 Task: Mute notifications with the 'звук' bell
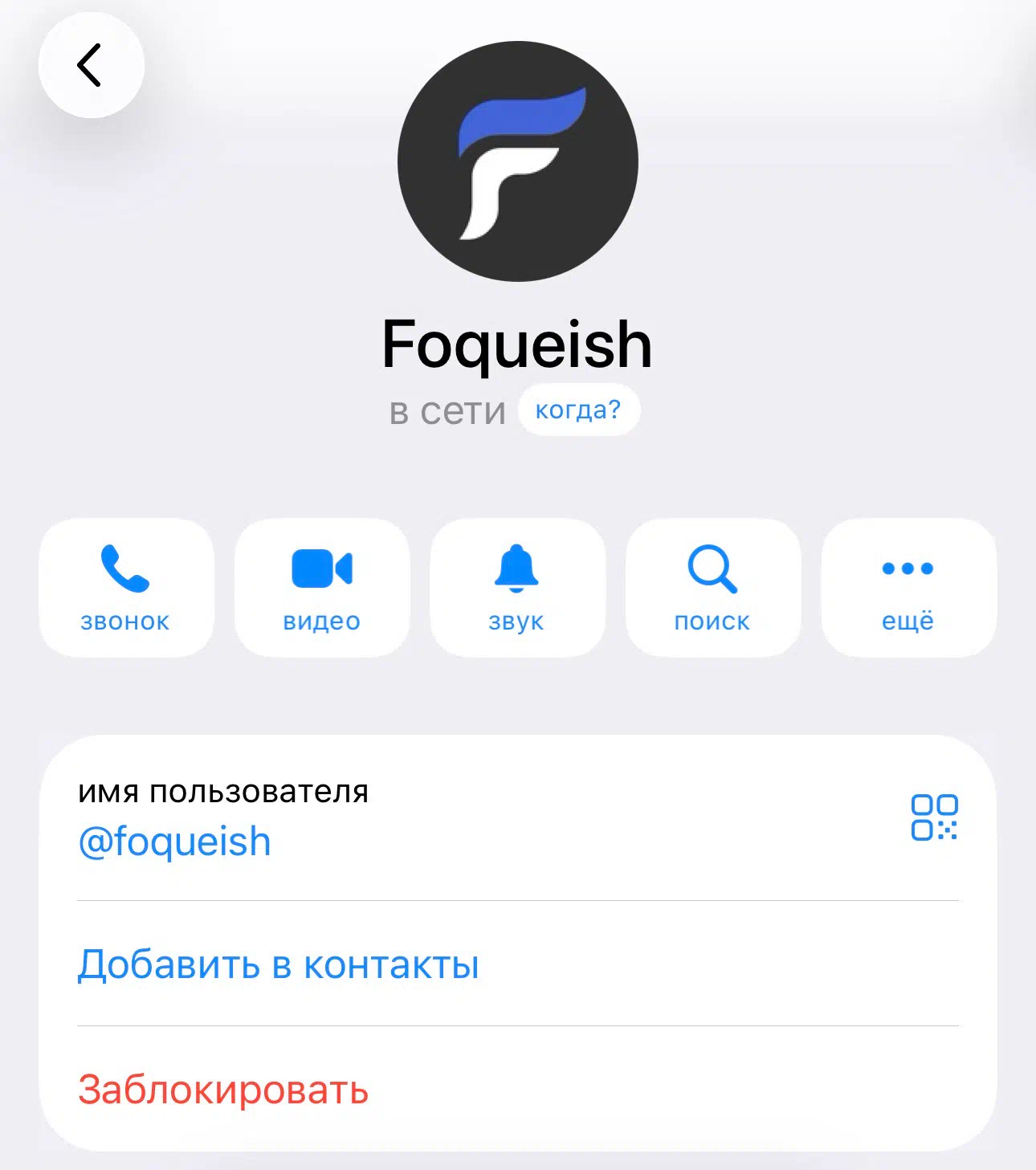(517, 587)
